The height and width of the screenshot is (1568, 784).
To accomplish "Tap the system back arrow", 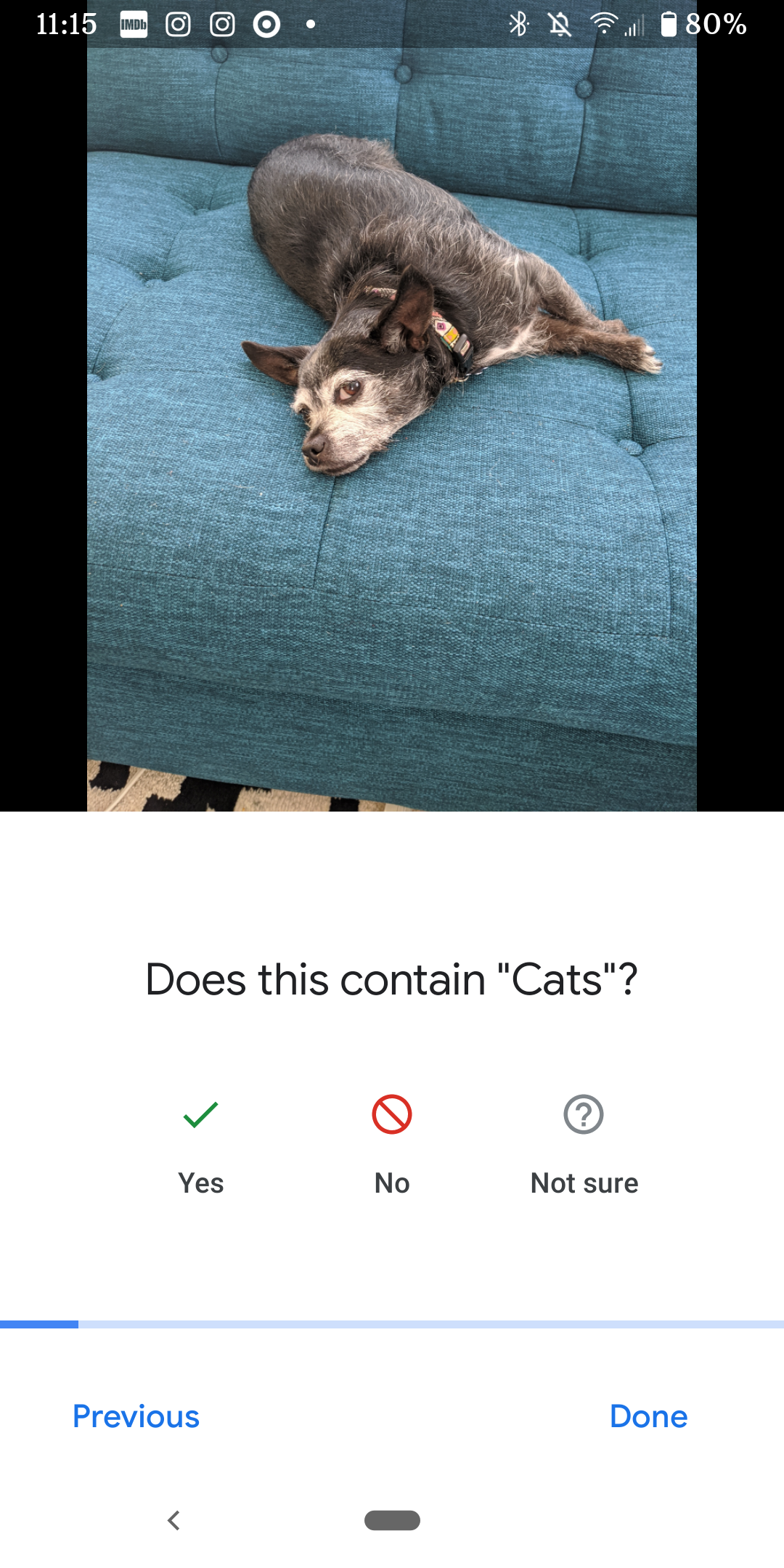I will 173,1520.
